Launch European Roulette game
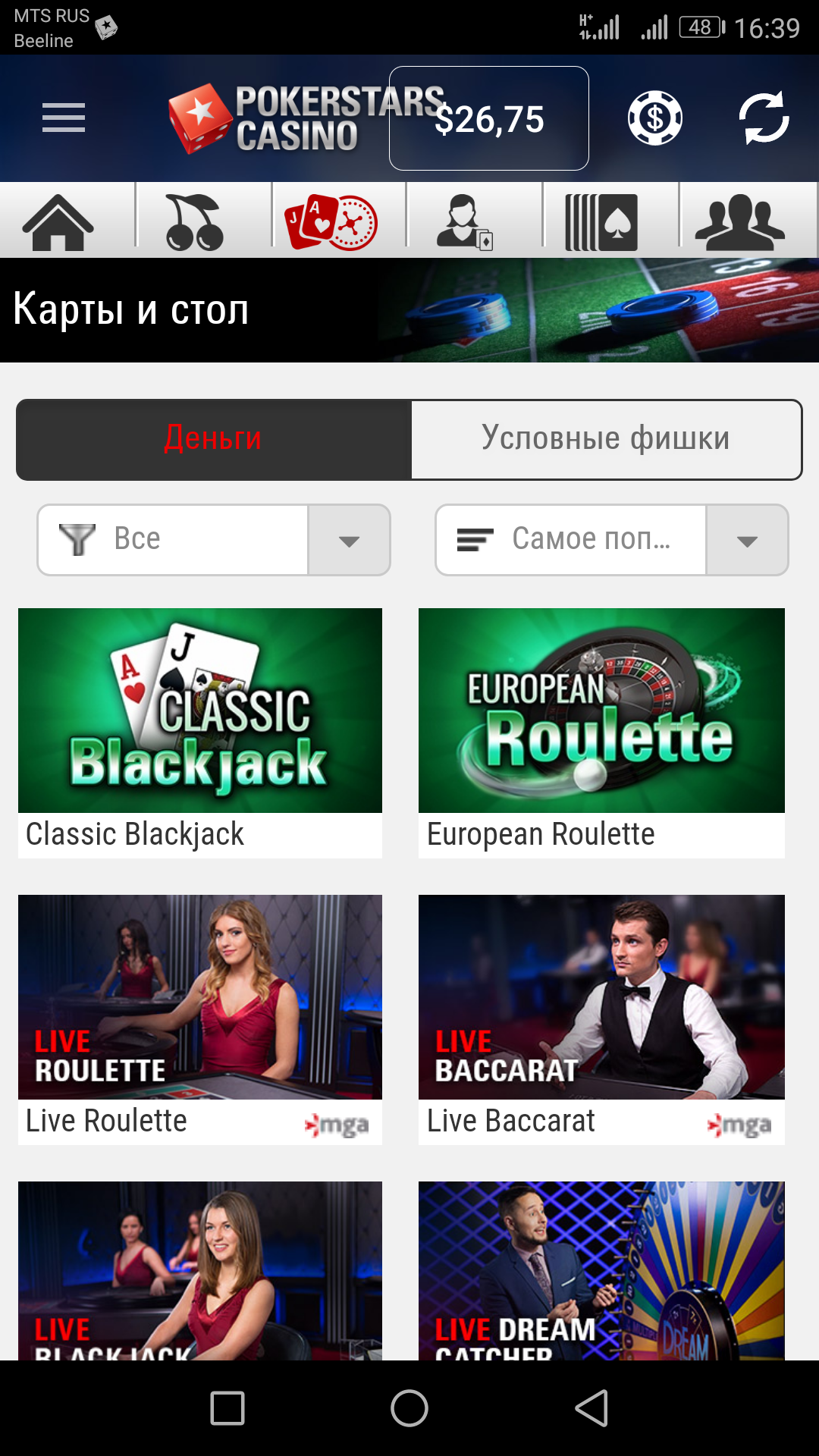Screen dimensions: 819x1456 (x=601, y=732)
